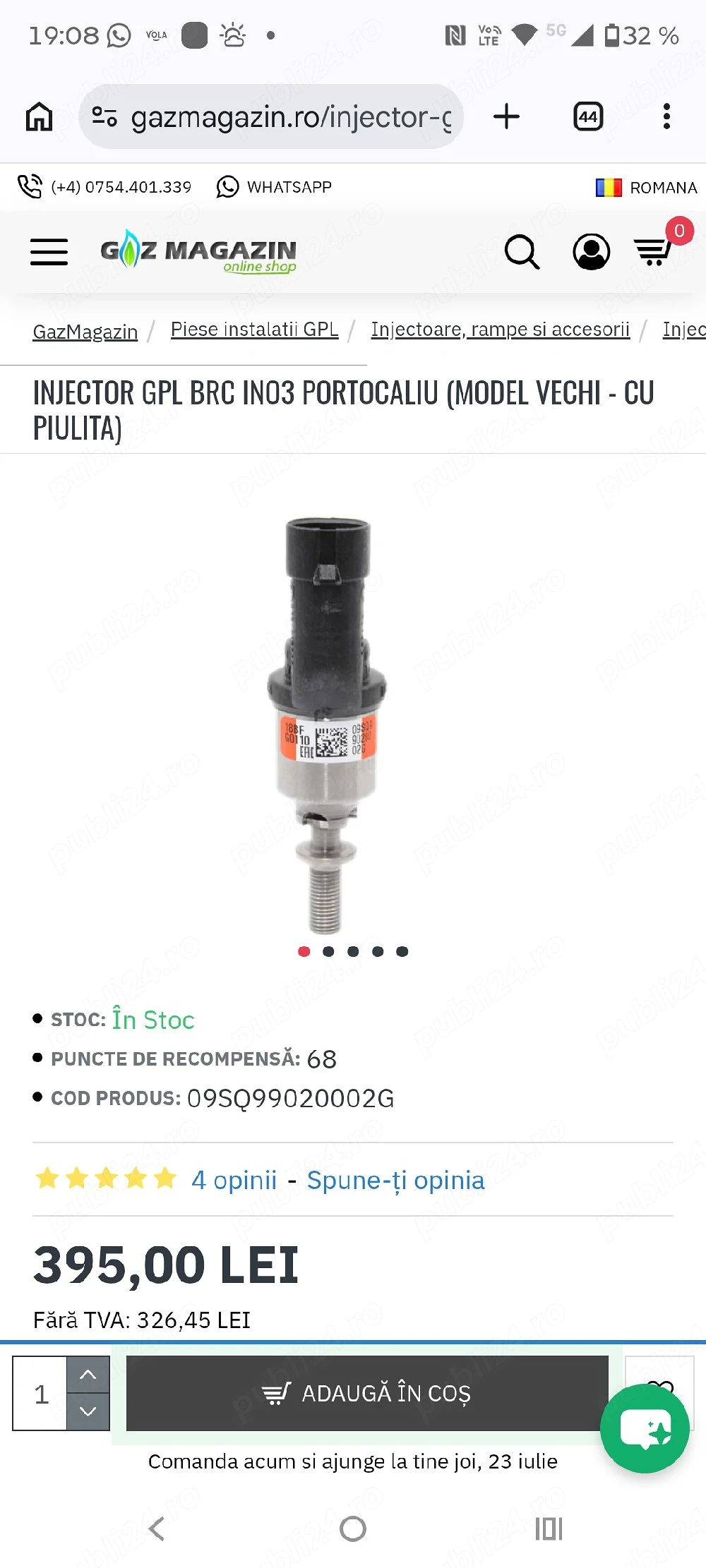Open the tab switcher showing 44

point(588,116)
